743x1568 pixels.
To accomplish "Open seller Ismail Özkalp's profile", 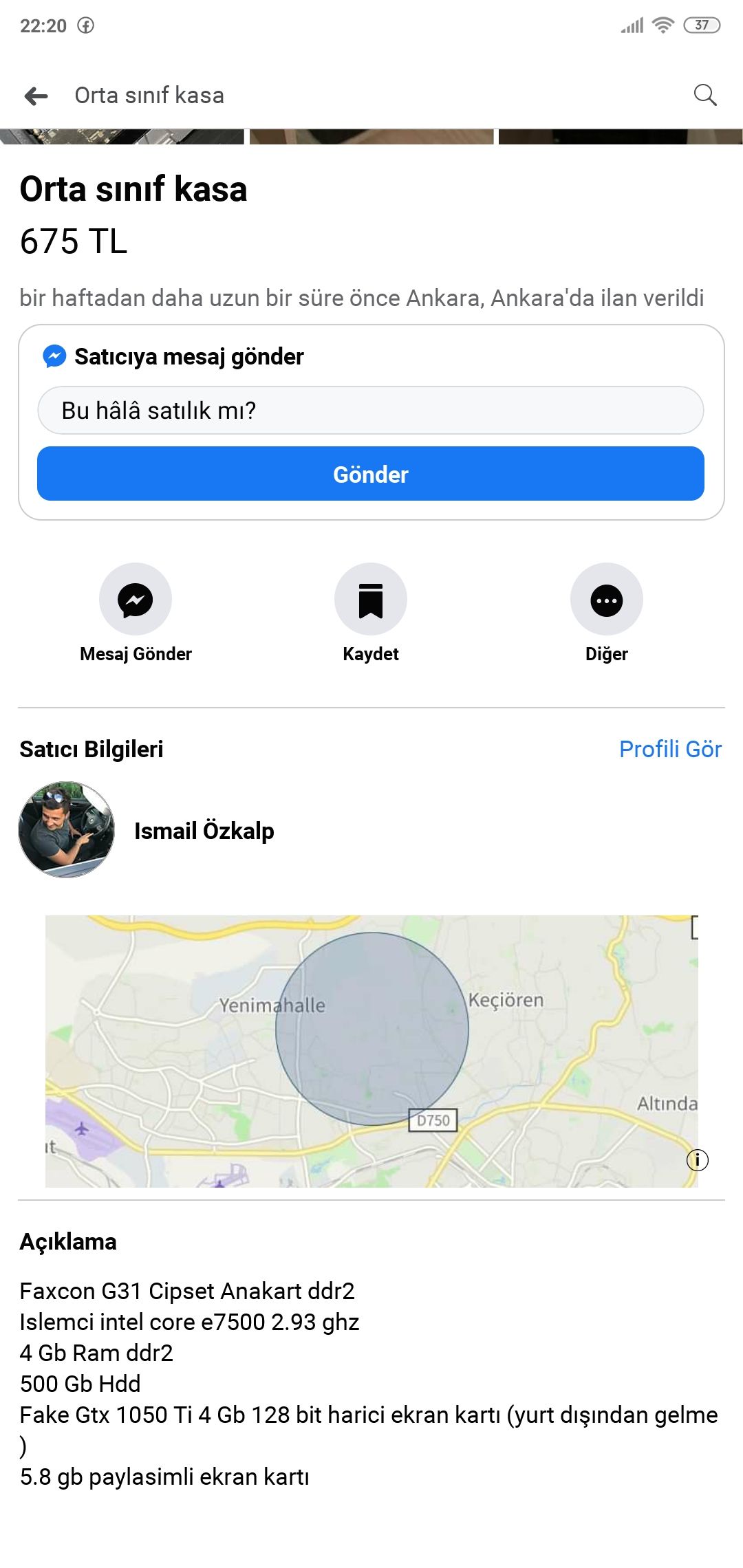I will (204, 831).
